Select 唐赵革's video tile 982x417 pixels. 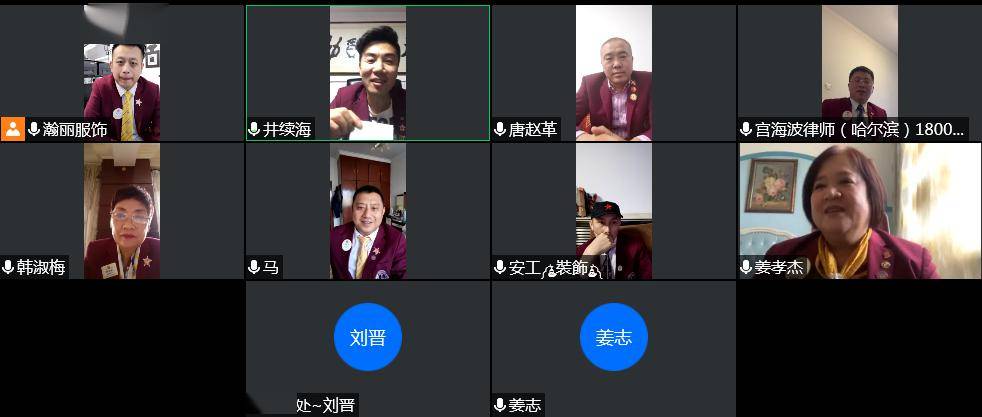pos(613,72)
